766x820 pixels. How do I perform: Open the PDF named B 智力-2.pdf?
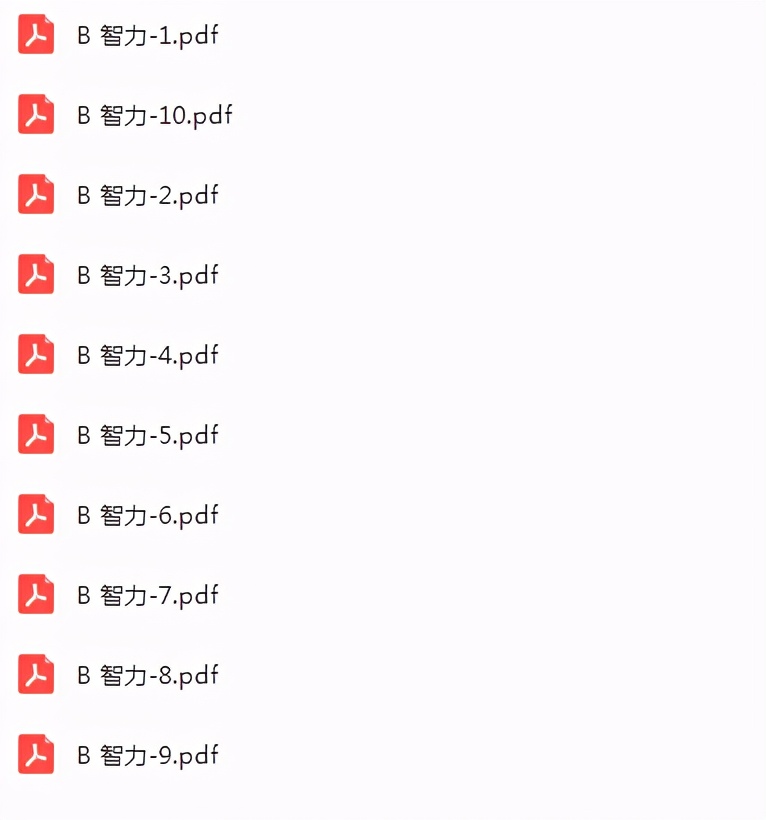(147, 196)
